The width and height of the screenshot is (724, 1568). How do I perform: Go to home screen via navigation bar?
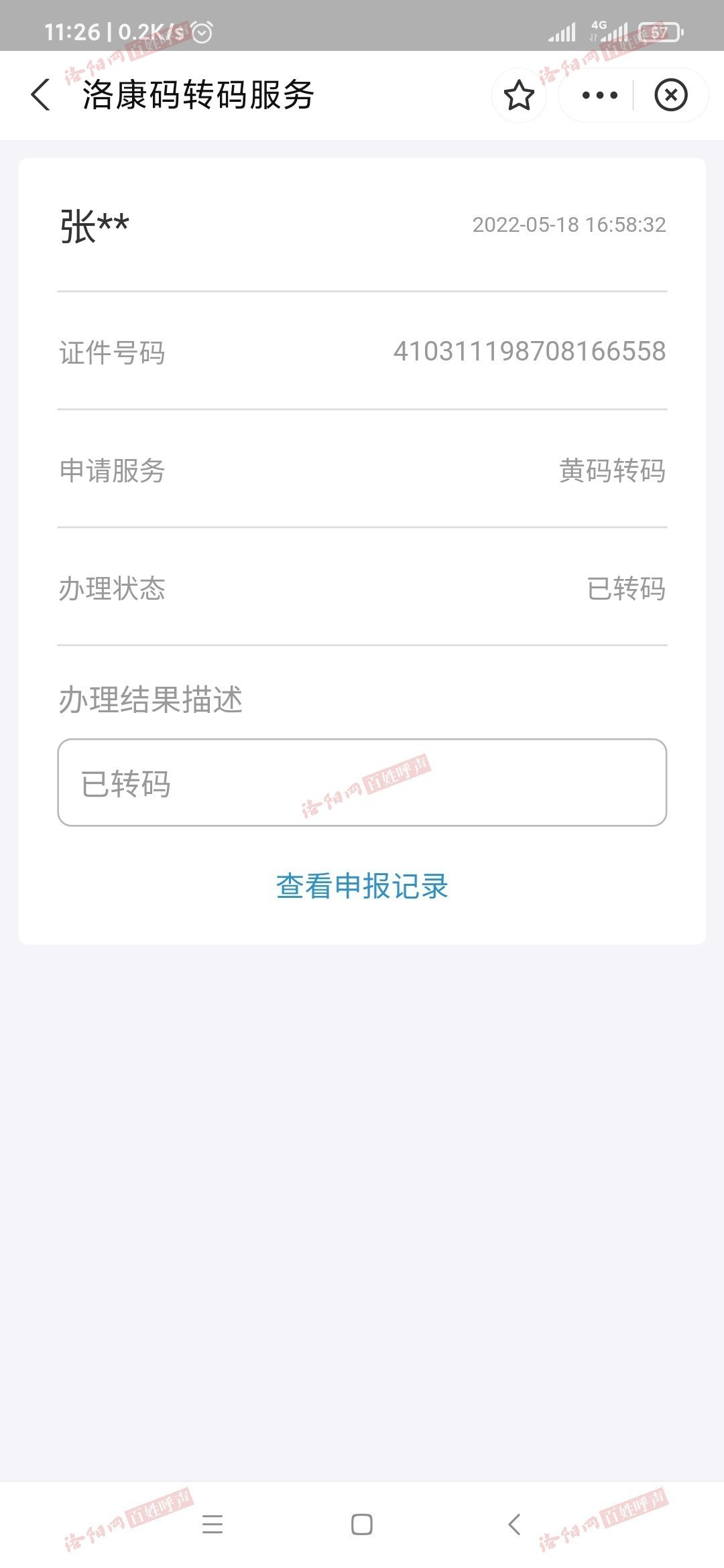point(362,1524)
